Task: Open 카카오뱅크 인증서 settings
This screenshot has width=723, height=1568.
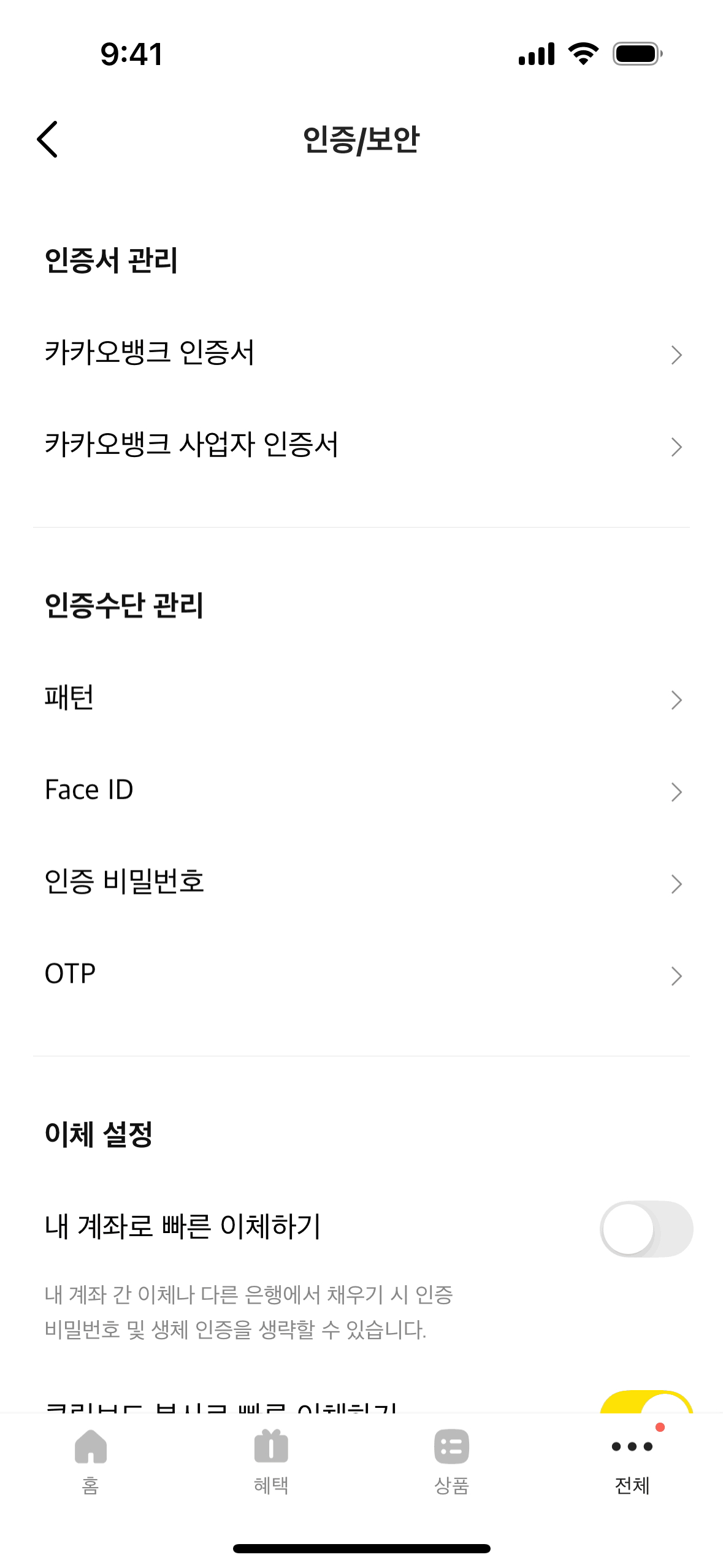Action: coord(362,354)
